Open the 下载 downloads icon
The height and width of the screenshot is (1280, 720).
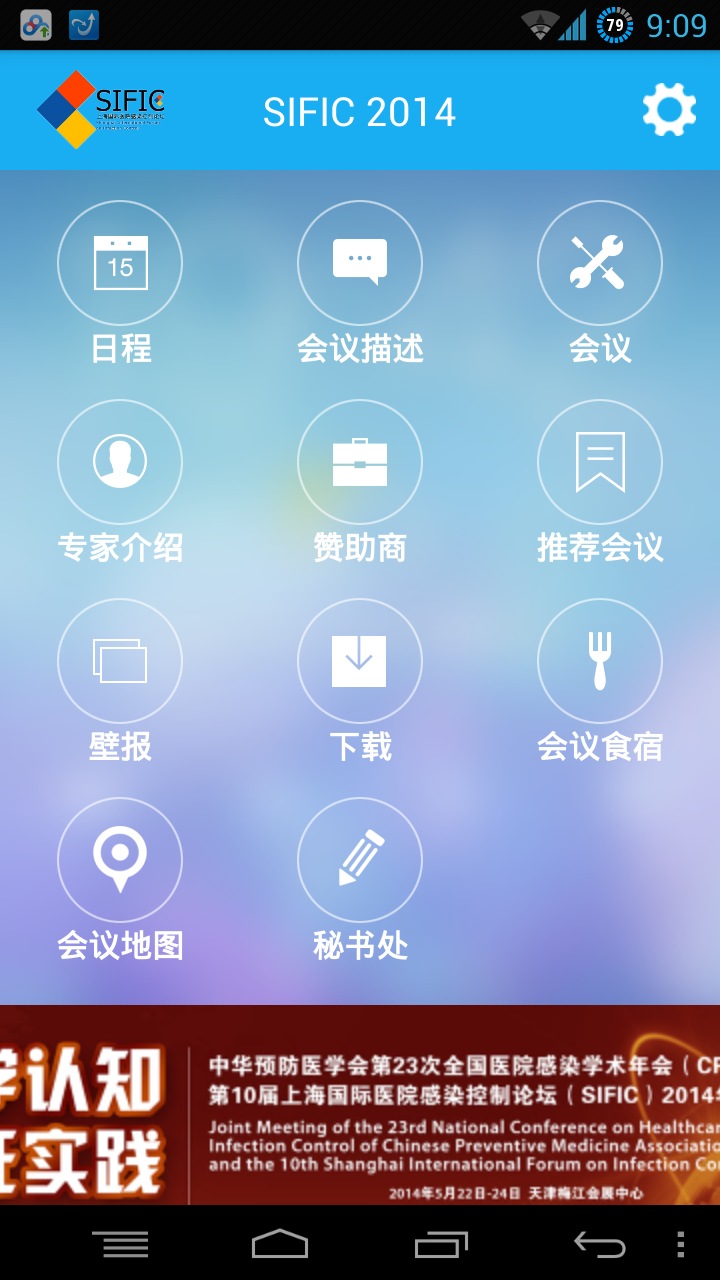[360, 660]
